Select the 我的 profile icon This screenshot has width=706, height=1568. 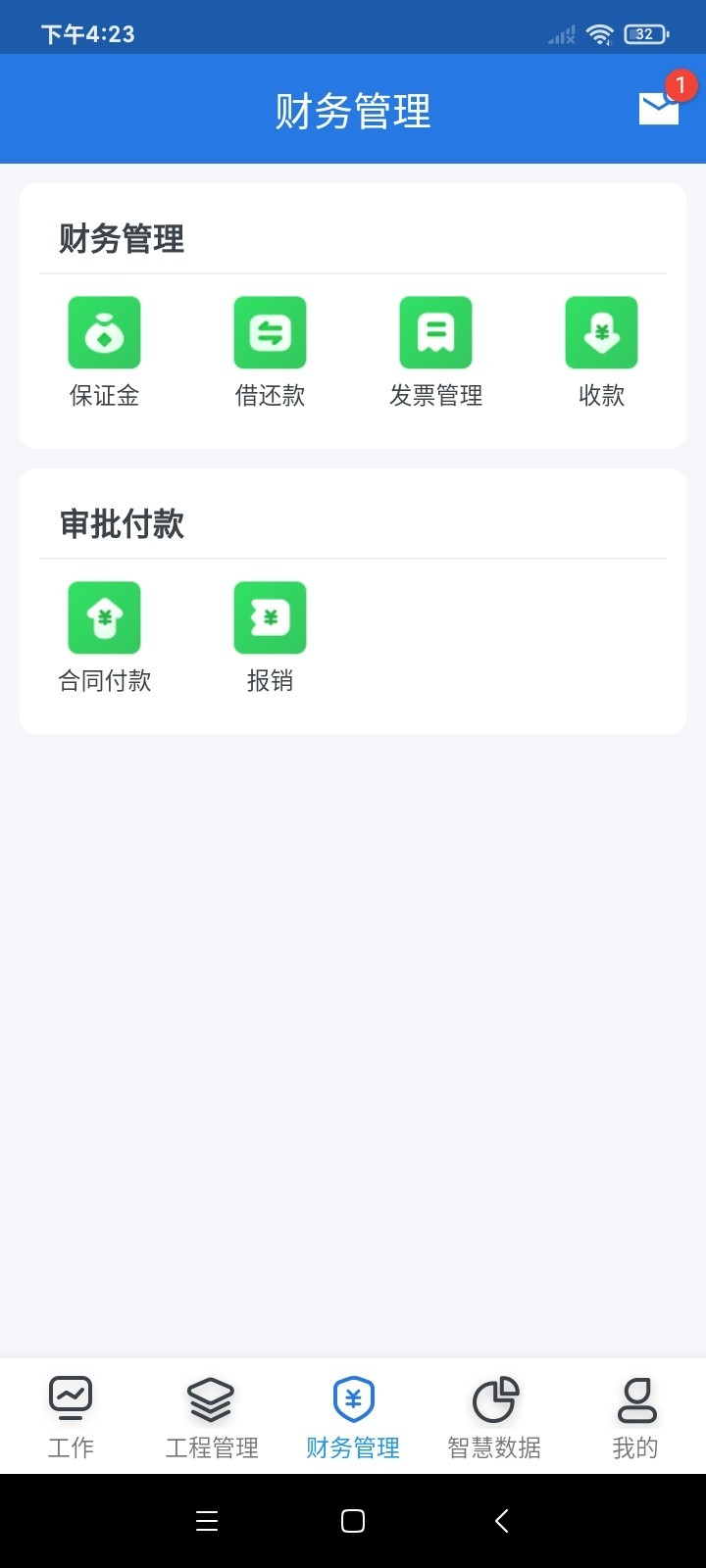tap(635, 1398)
